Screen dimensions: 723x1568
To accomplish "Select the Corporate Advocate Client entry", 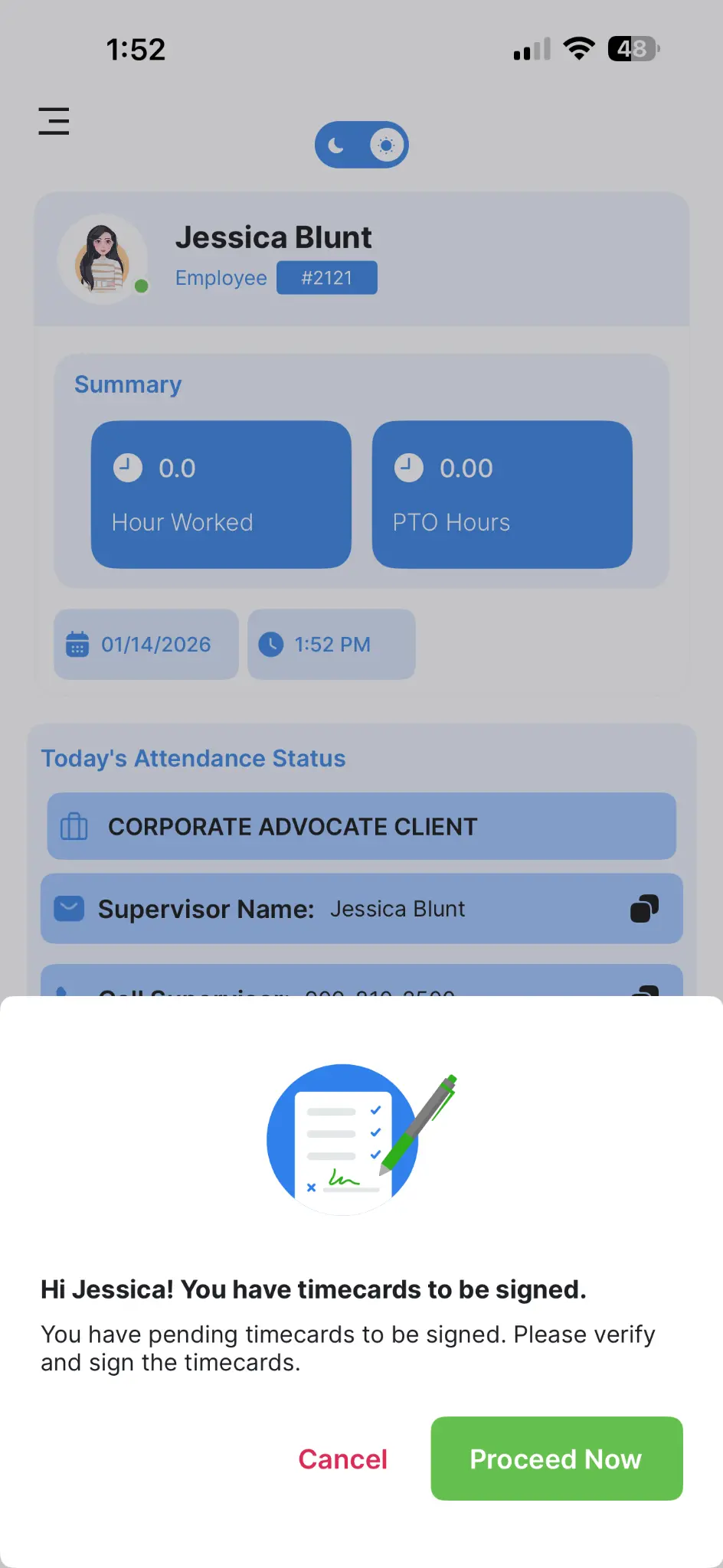I will tap(361, 827).
